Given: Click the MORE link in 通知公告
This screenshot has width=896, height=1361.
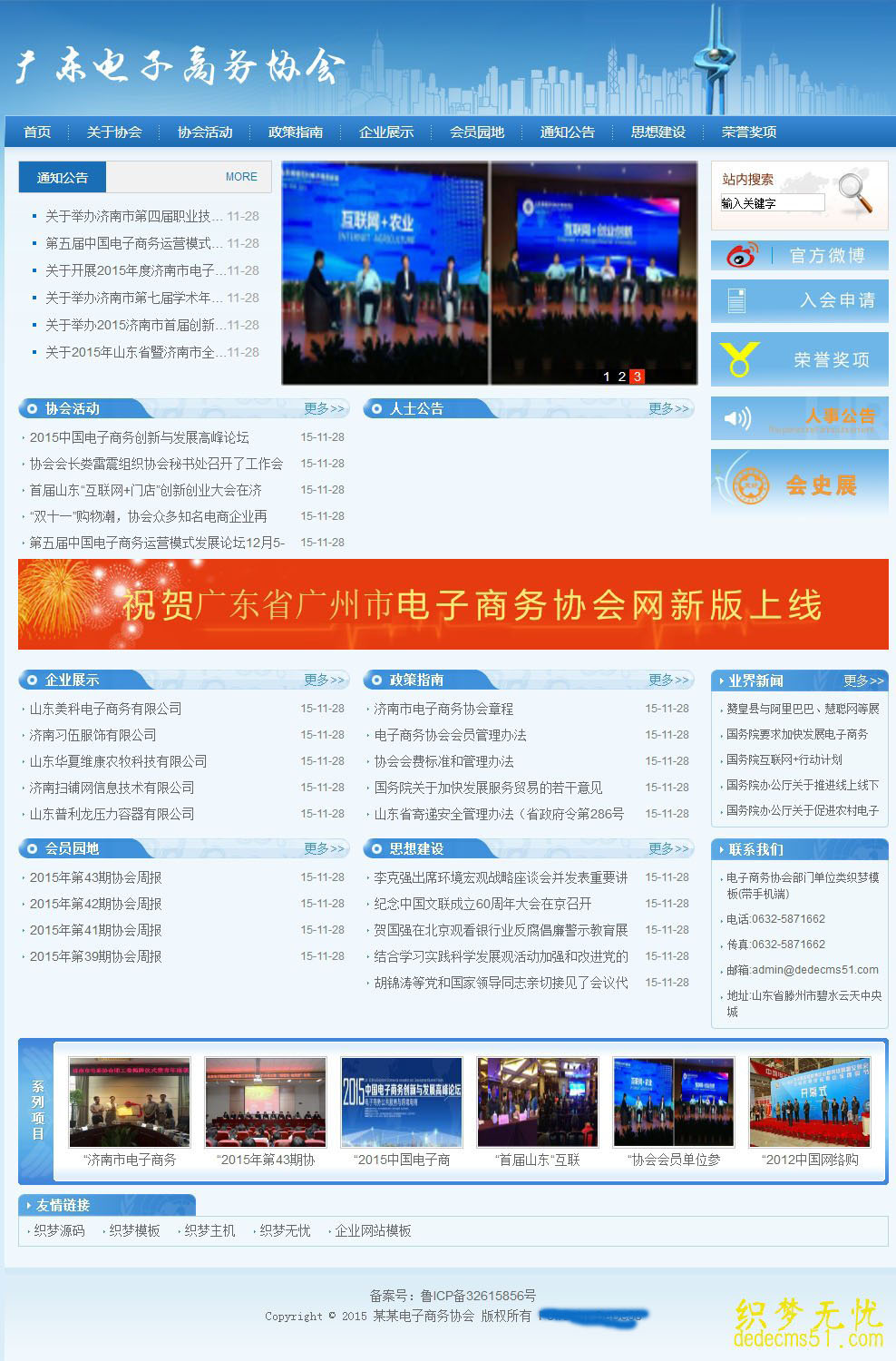Looking at the screenshot, I should 240,177.
